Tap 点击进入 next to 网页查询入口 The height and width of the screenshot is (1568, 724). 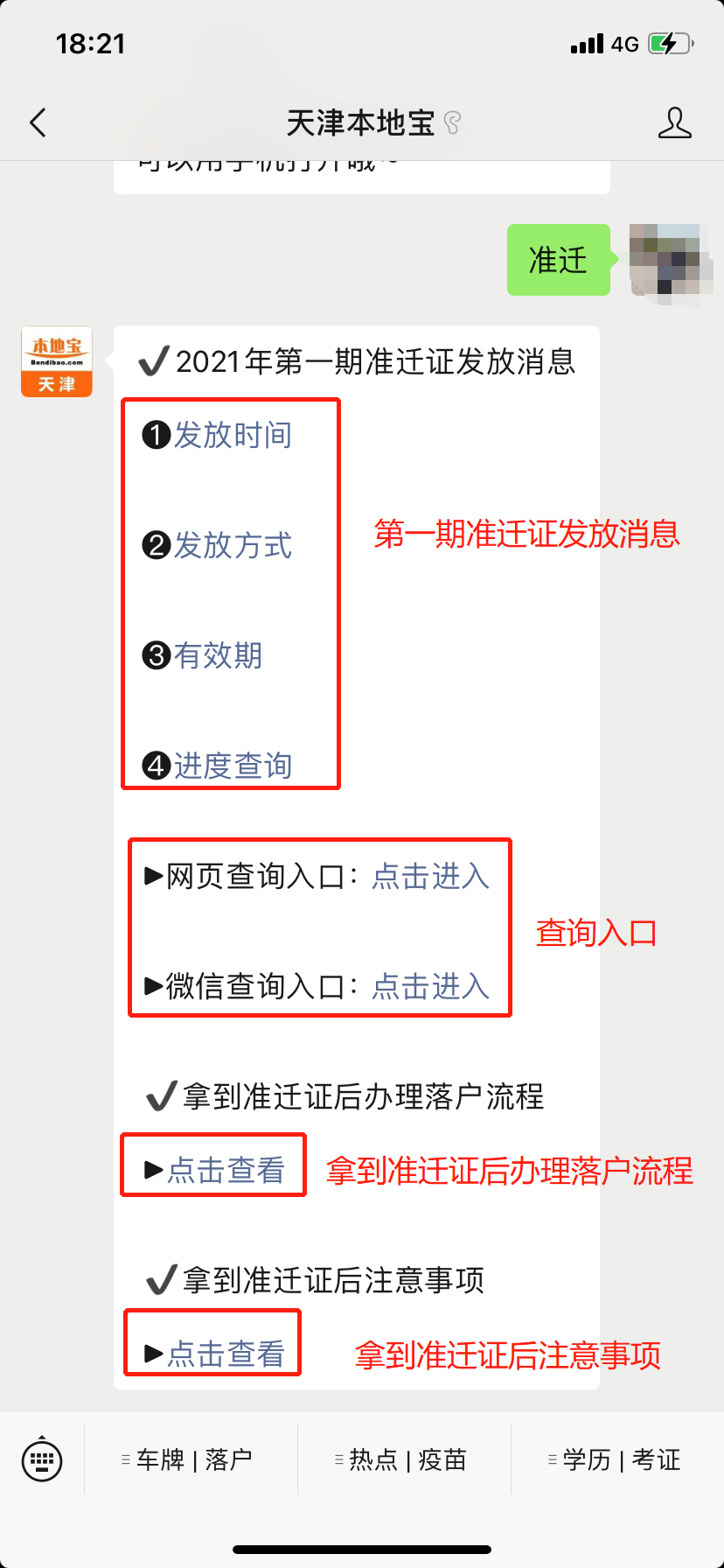point(430,876)
